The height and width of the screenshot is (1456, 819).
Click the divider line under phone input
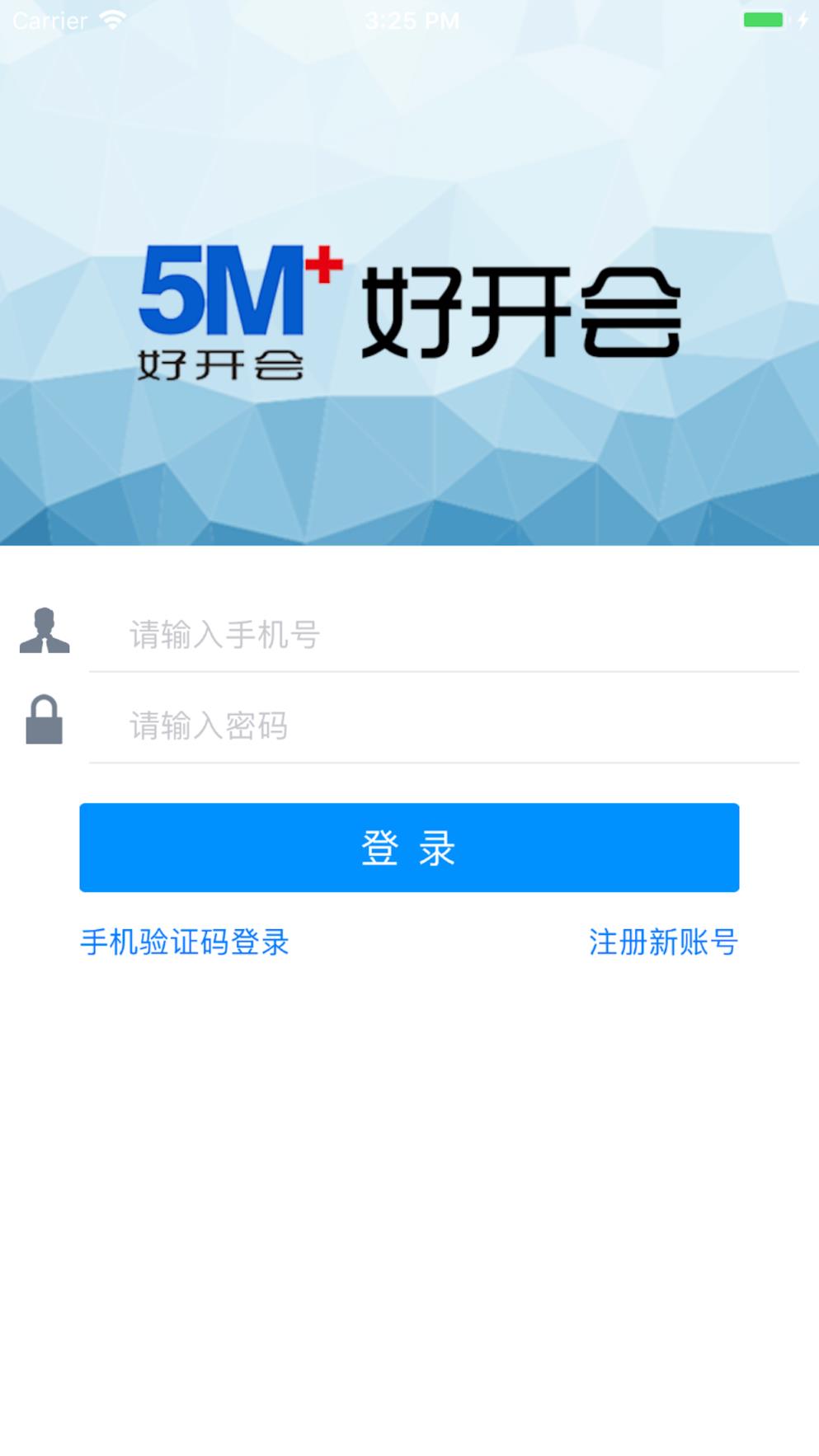point(445,673)
